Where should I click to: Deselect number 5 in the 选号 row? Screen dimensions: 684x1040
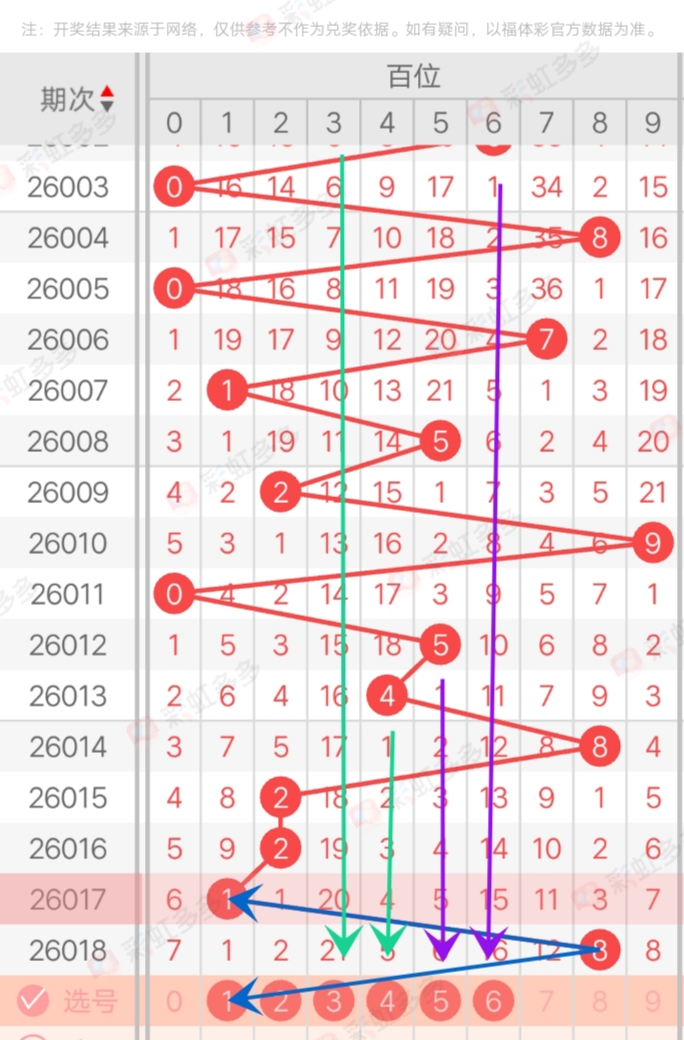click(x=440, y=1001)
